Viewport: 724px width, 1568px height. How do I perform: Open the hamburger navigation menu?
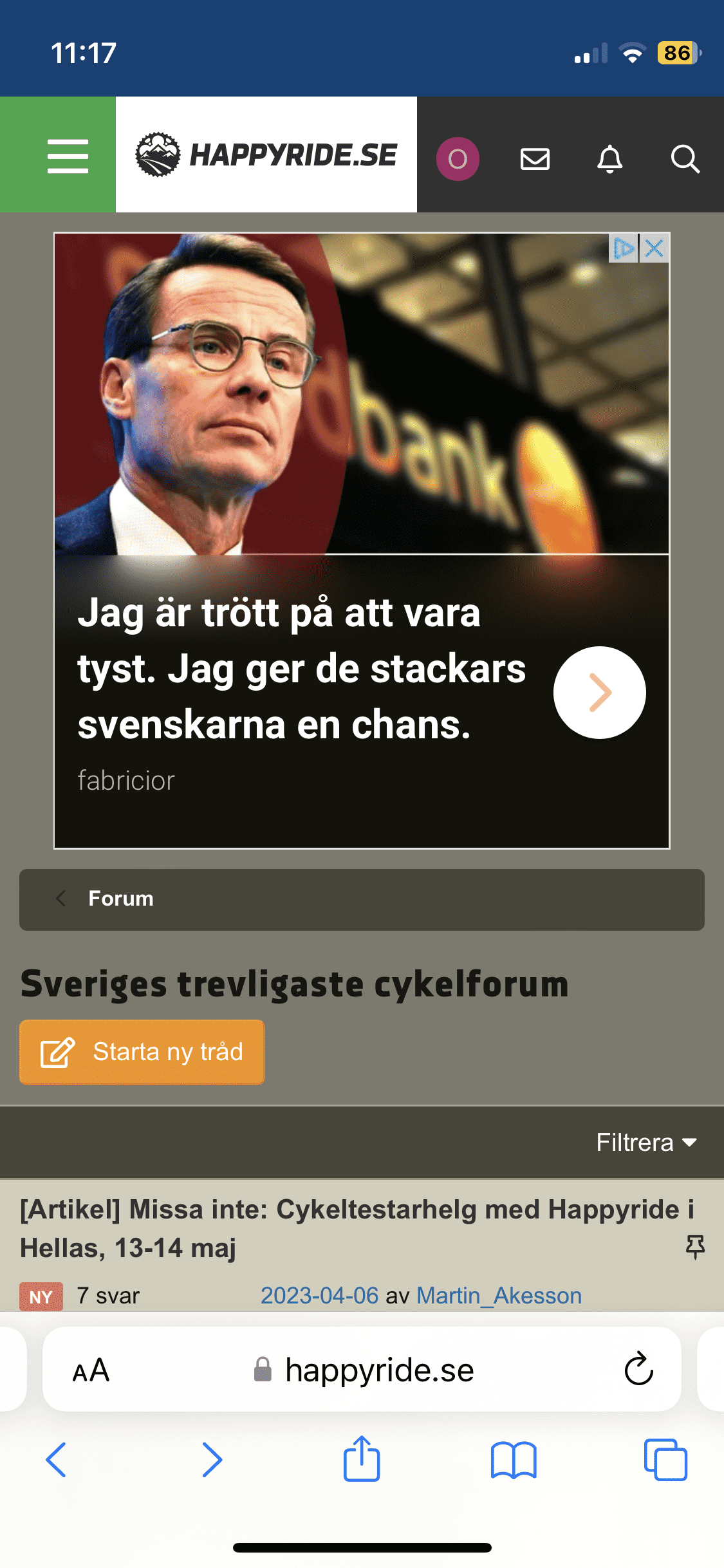[68, 155]
